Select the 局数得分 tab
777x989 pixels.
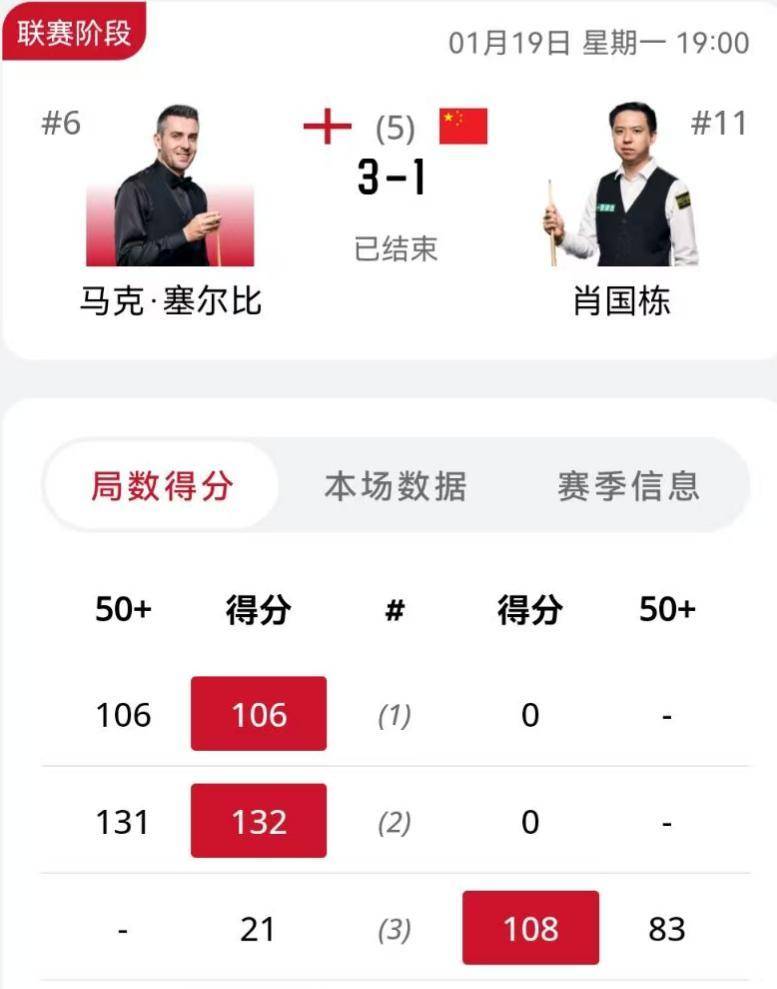tap(162, 486)
